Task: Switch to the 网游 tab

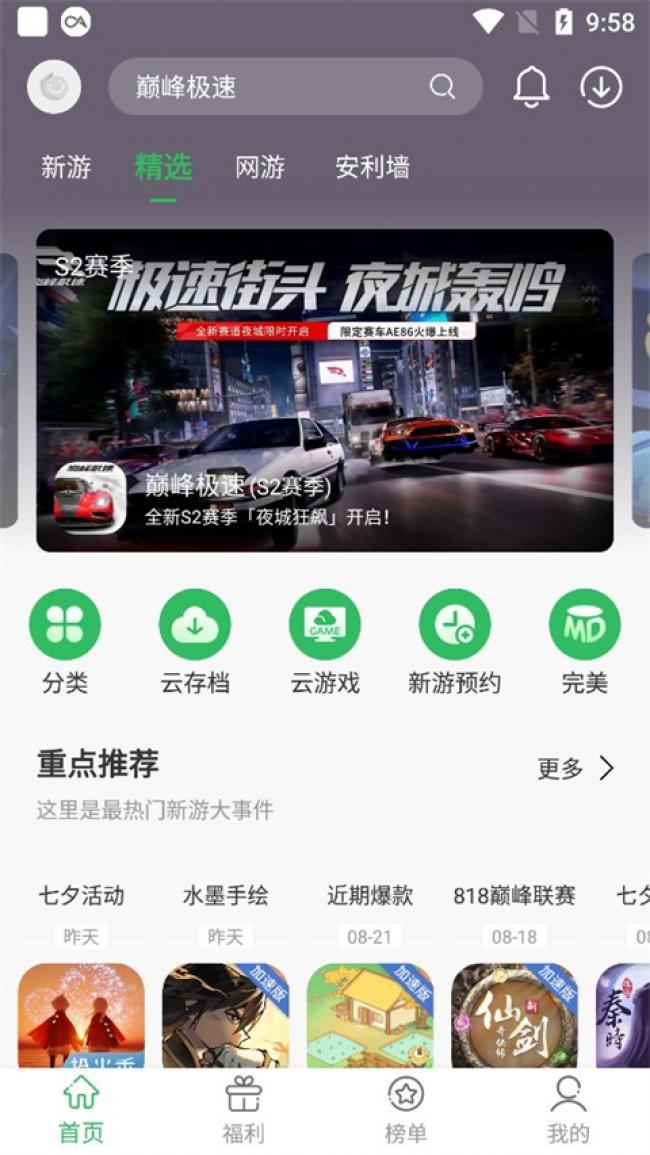Action: pos(260,167)
